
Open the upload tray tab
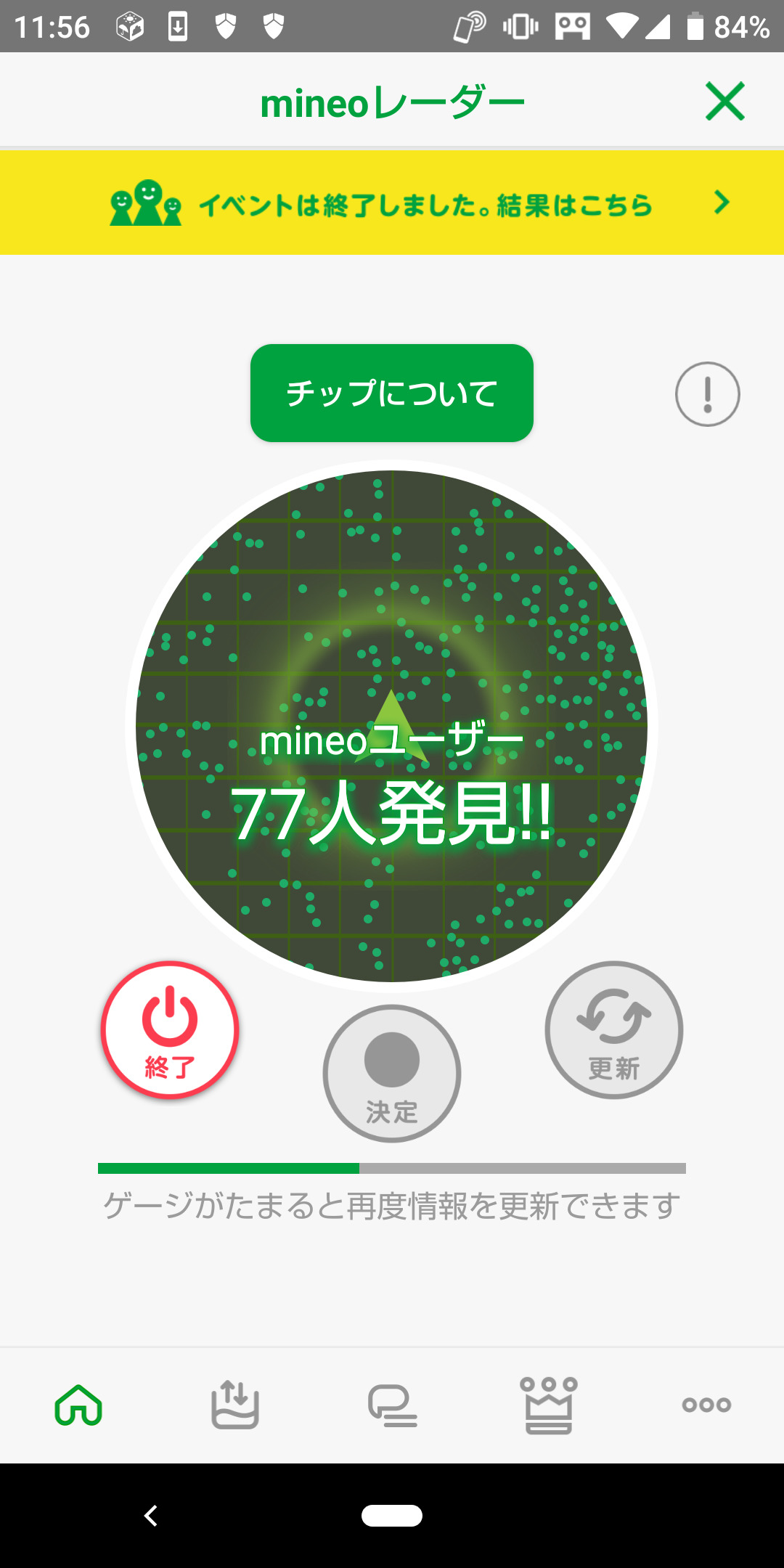(x=235, y=1405)
